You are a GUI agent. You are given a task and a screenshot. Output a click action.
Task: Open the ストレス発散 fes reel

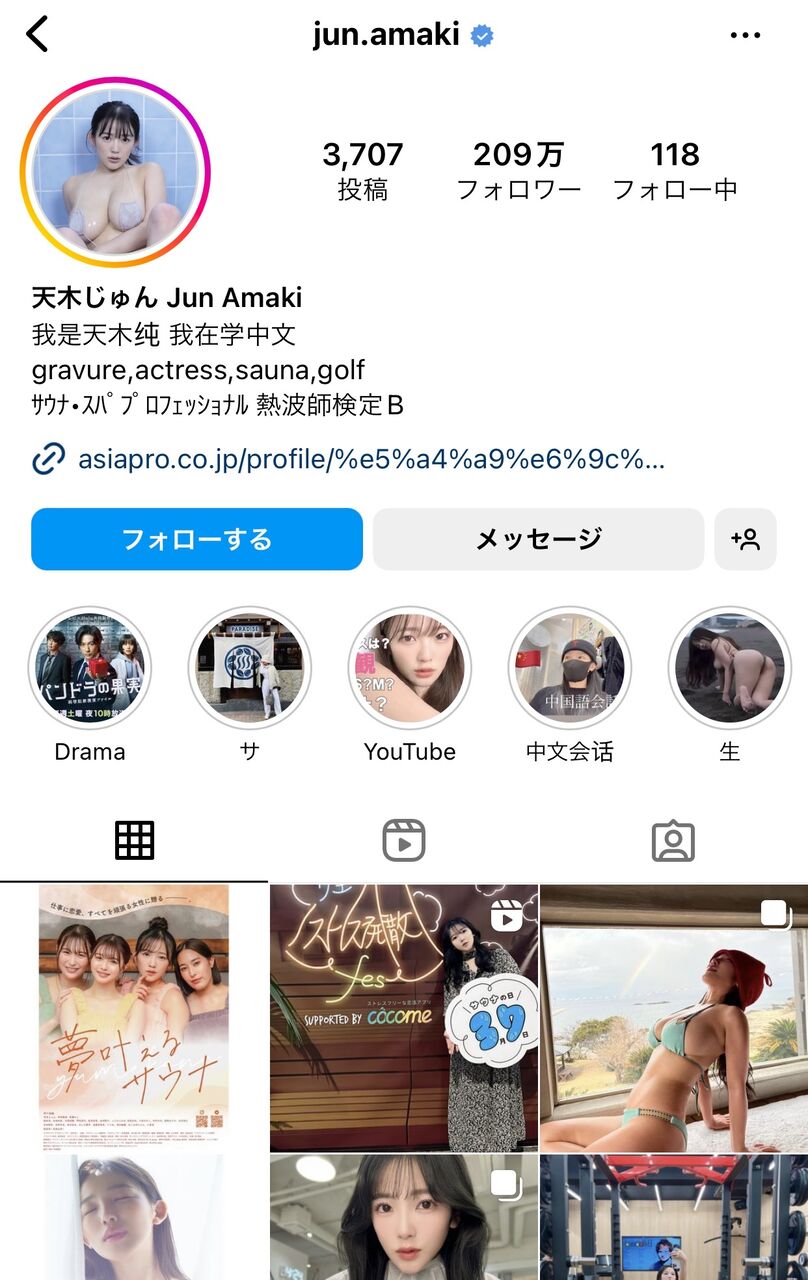(404, 1017)
